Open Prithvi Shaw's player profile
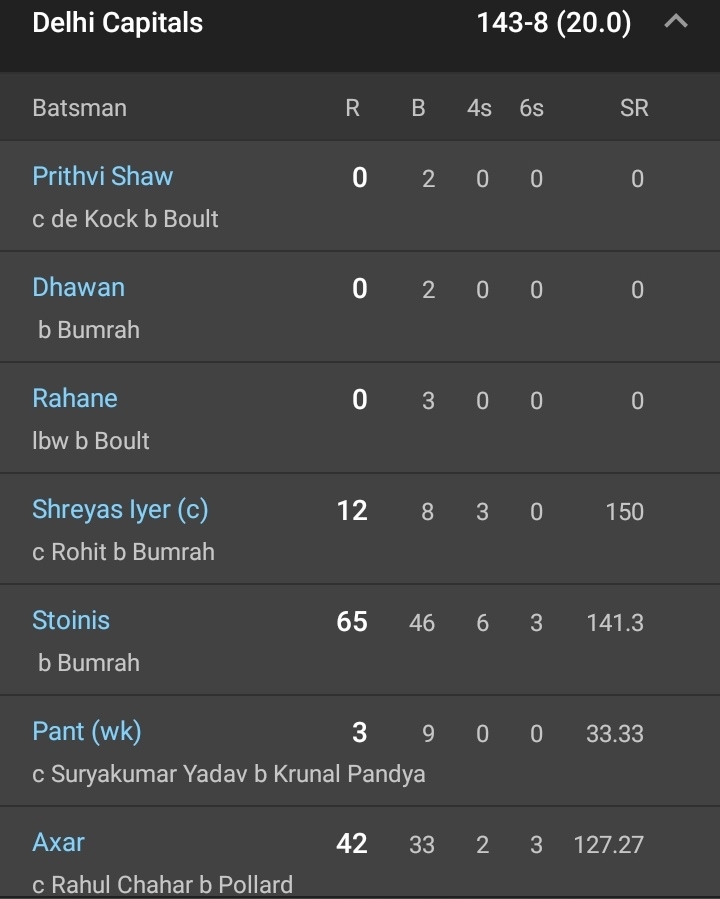720x899 pixels. [103, 176]
